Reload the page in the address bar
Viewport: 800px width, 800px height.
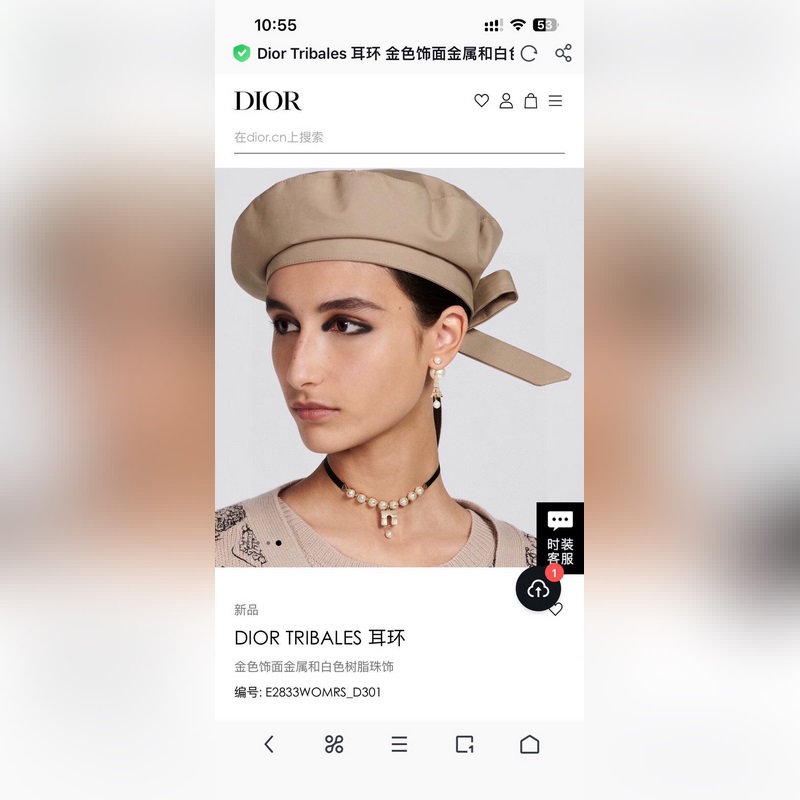(529, 54)
